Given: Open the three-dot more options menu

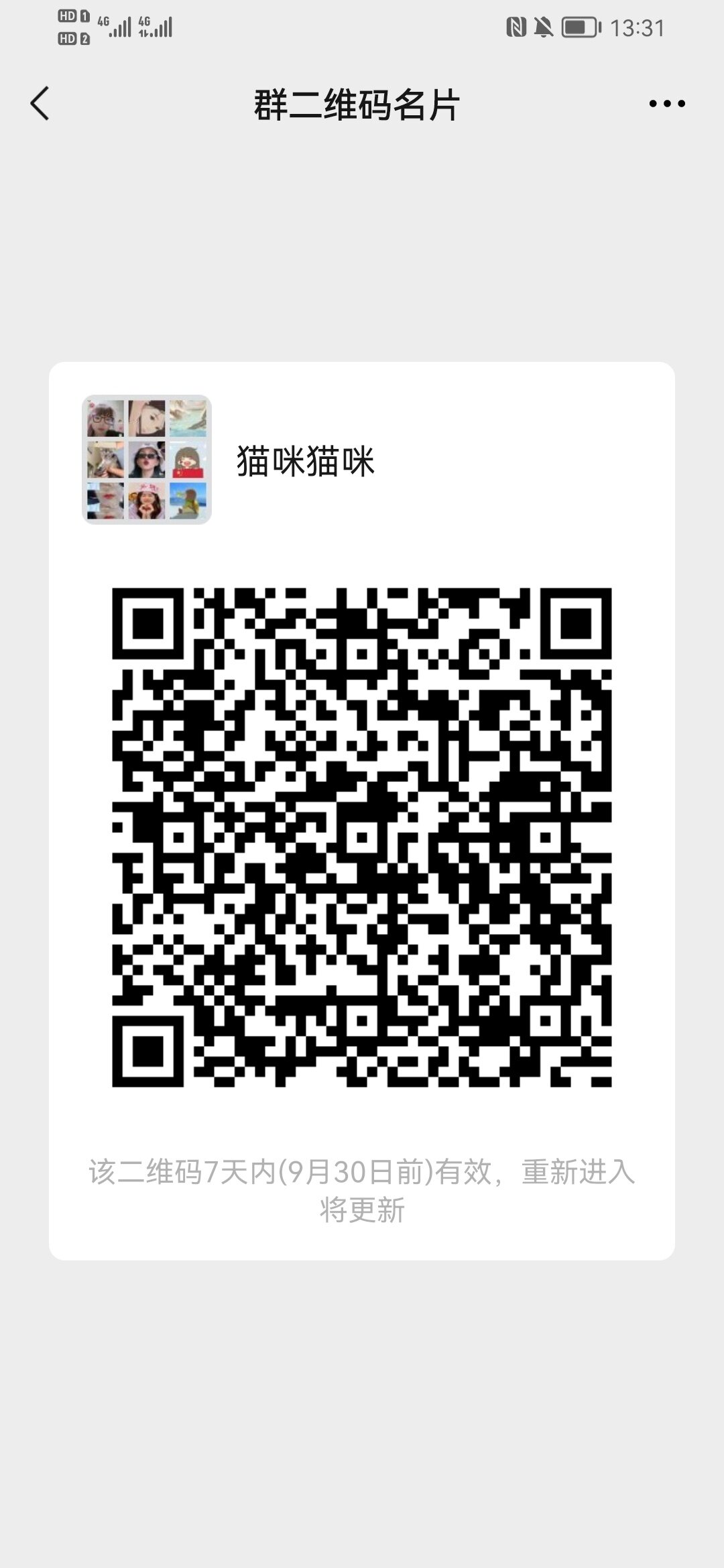Looking at the screenshot, I should (x=666, y=104).
